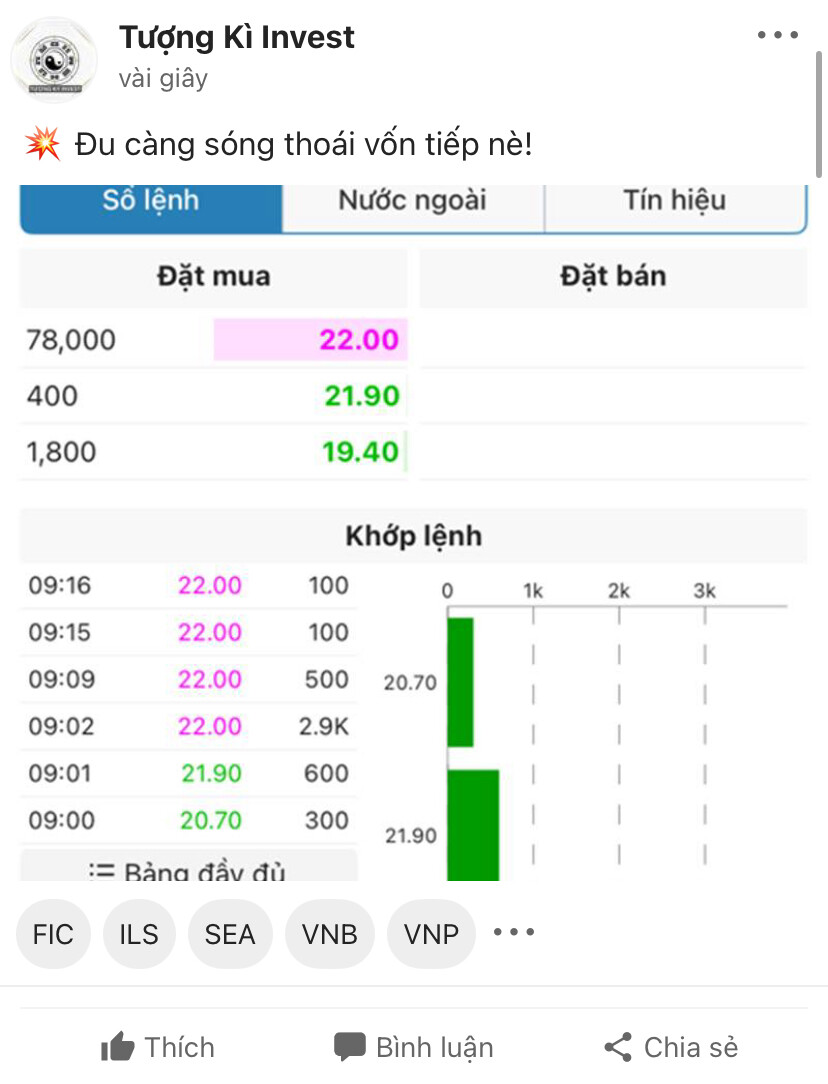
Task: Open the post's overflow menu
Action: 777,35
